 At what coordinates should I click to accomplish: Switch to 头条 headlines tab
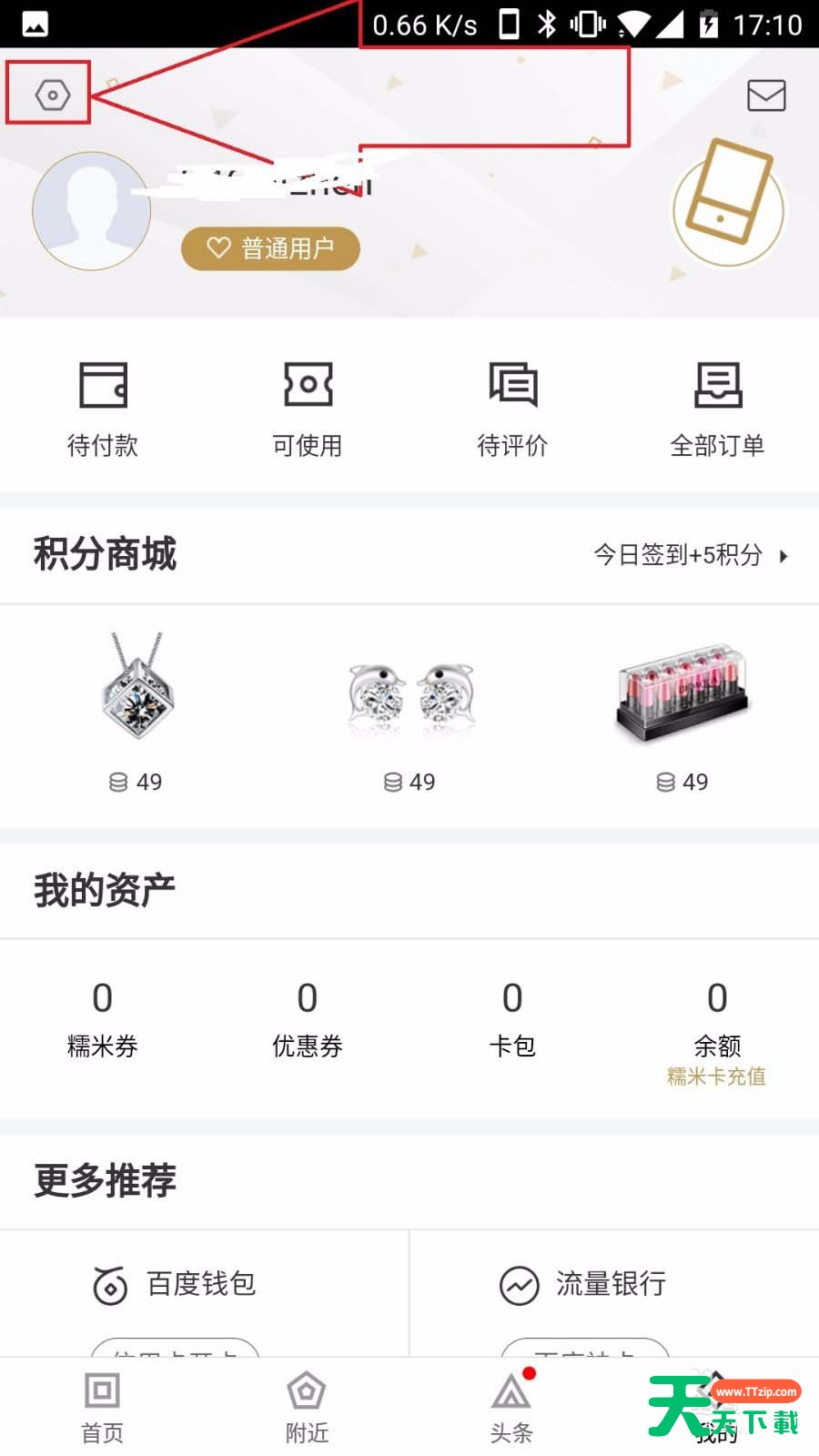[512, 1406]
